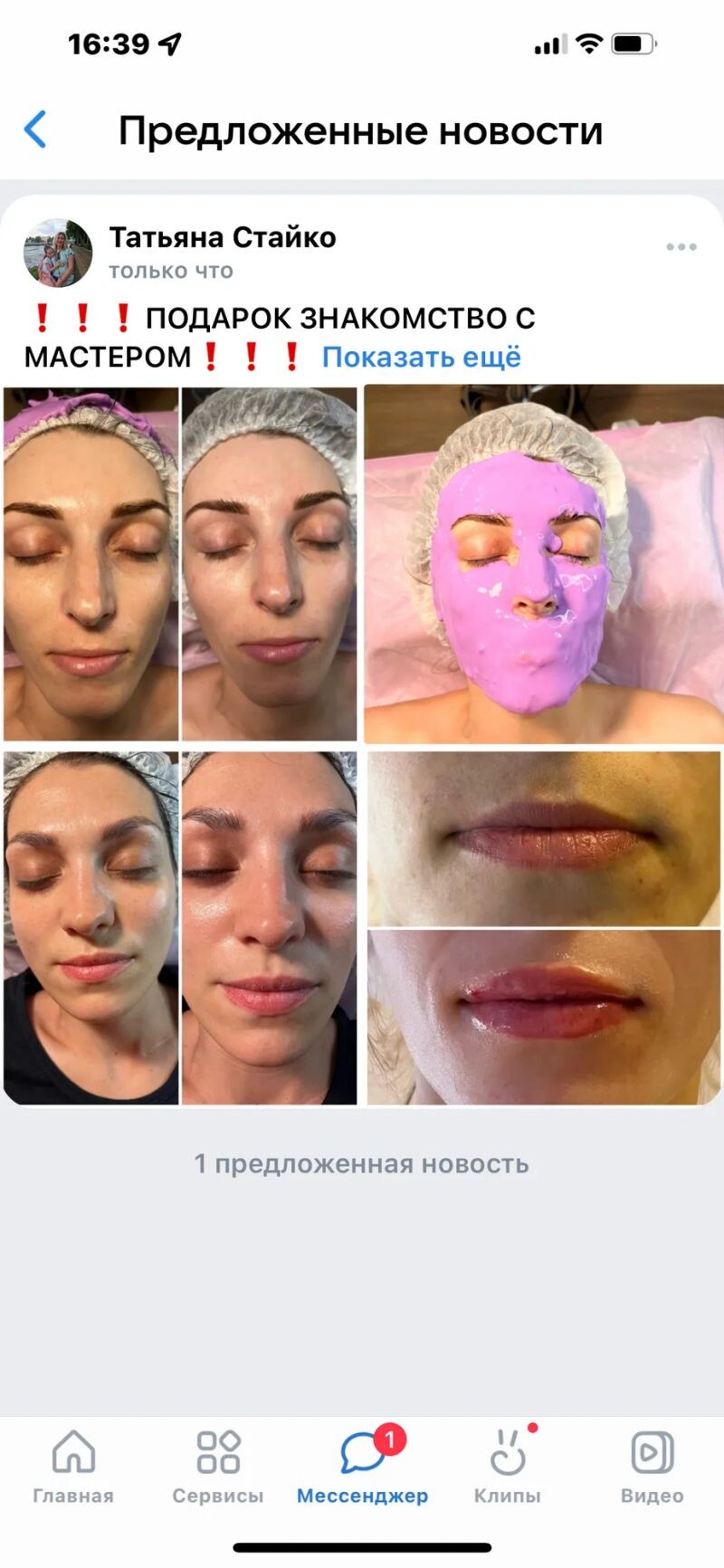Open the post's three-dot options menu
This screenshot has width=724, height=1568.
point(681,246)
